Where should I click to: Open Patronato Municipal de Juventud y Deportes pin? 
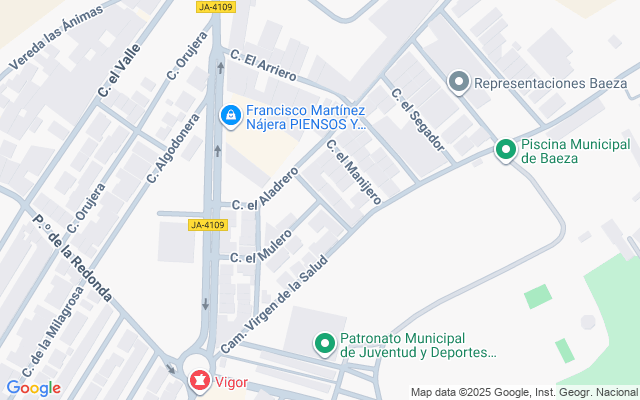(x=325, y=345)
